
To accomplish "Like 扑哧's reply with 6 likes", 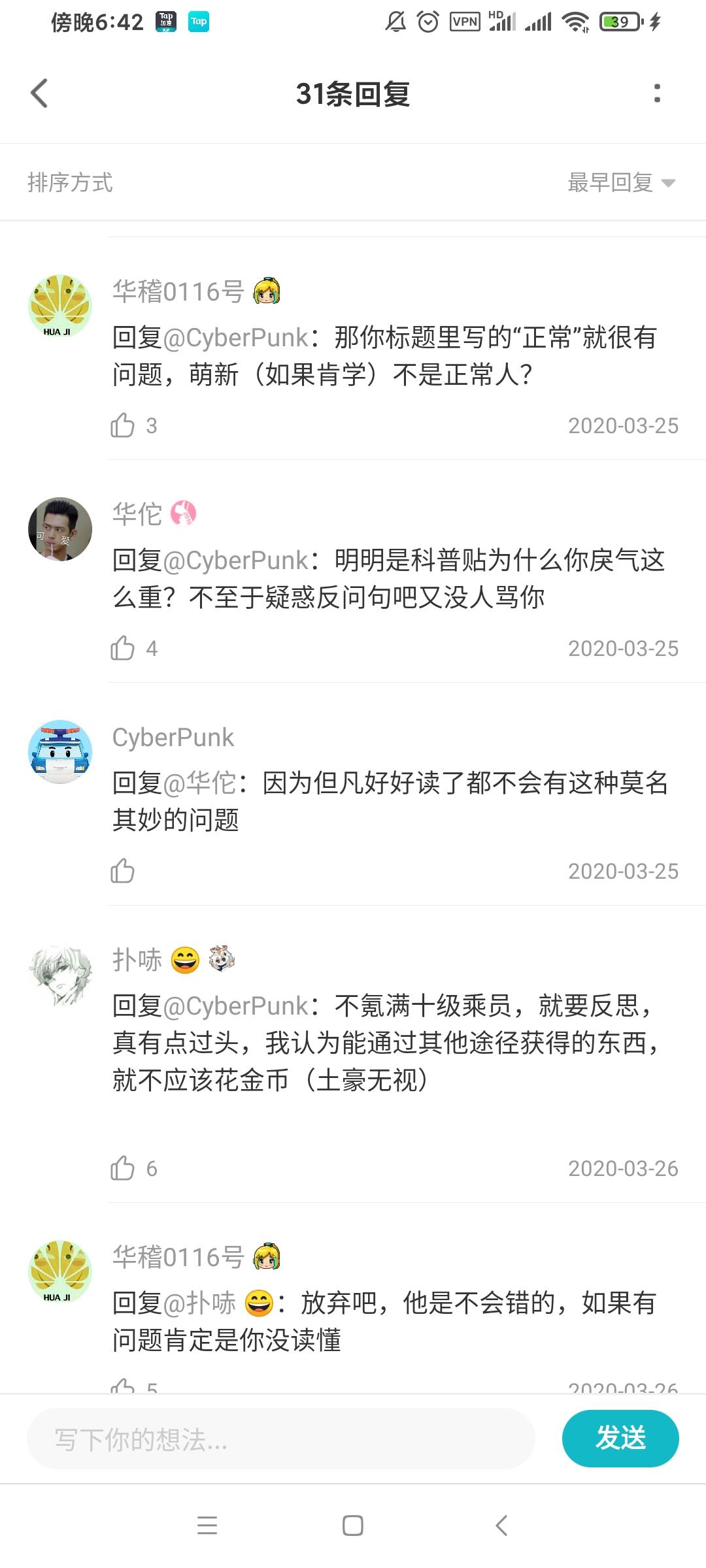I will (124, 1168).
